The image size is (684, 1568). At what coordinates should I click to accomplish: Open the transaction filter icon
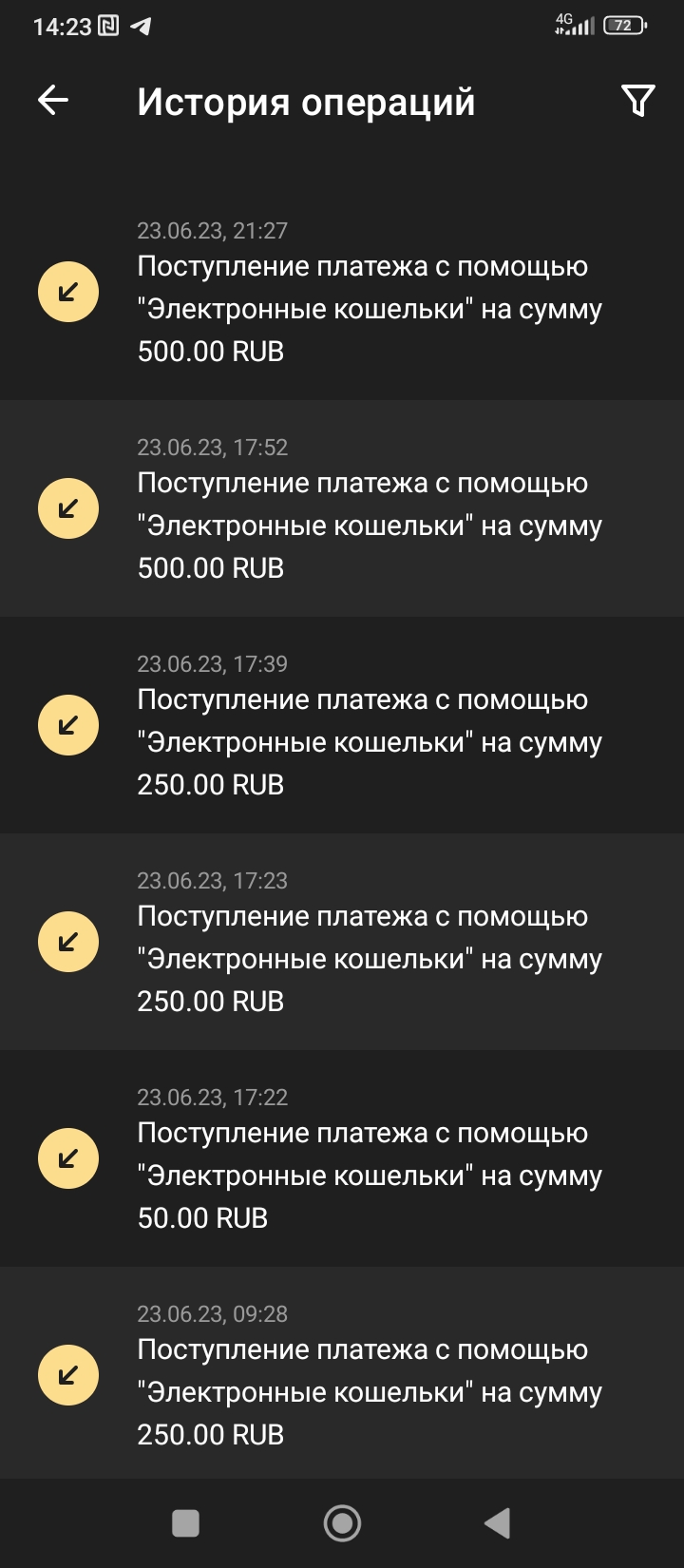[638, 99]
